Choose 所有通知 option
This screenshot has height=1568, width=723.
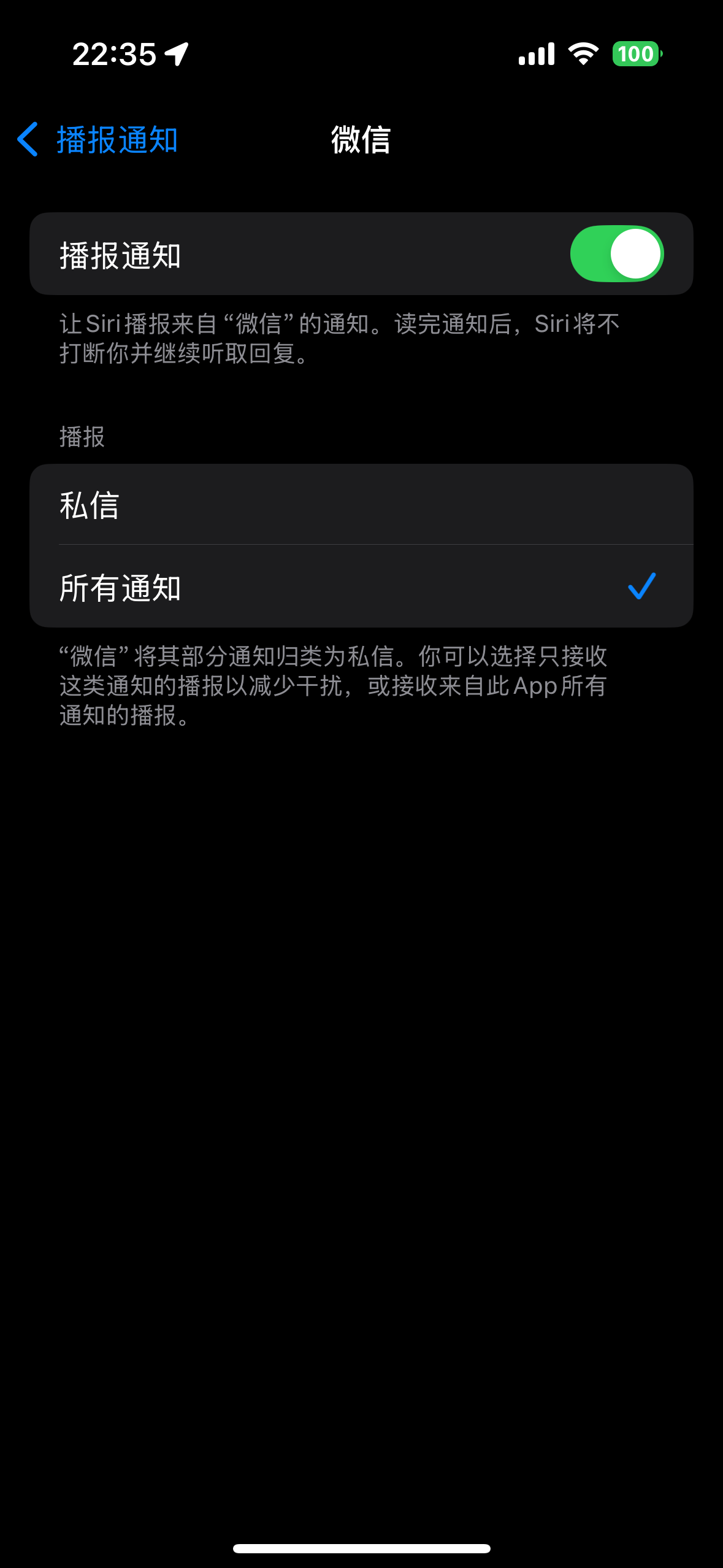coord(361,587)
